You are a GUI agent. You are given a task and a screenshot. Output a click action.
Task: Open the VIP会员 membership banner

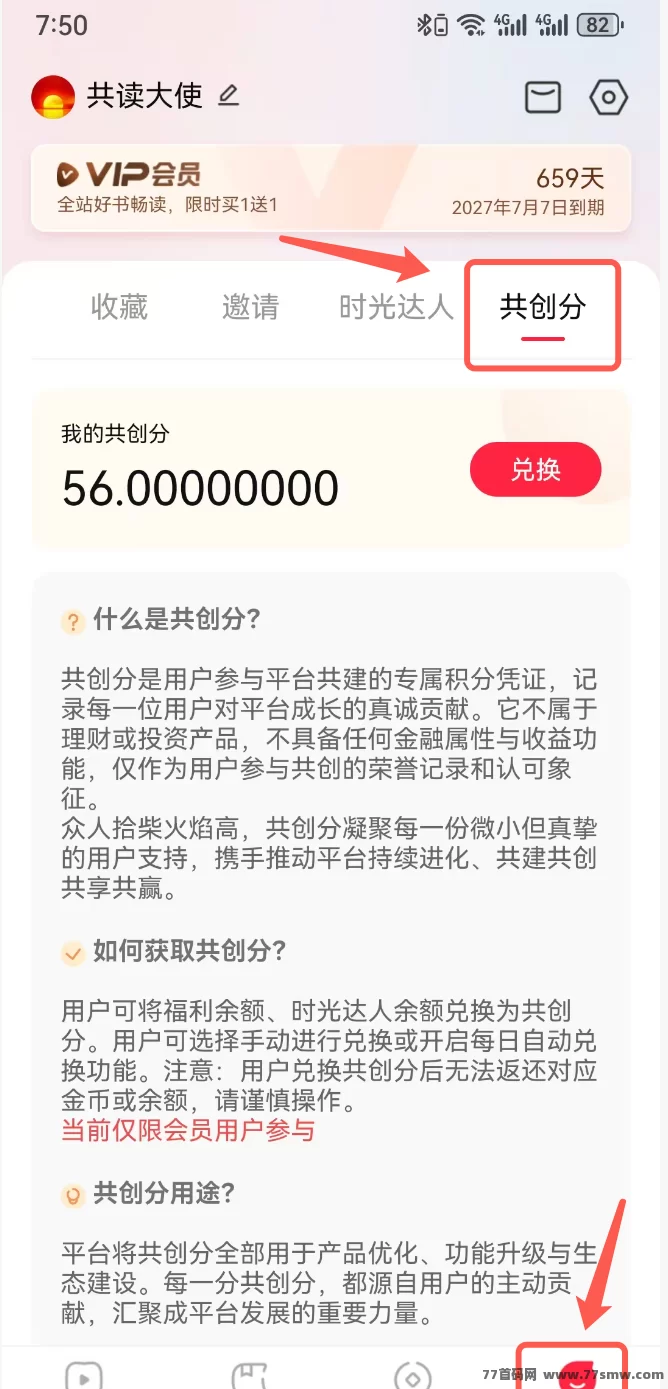click(x=331, y=189)
